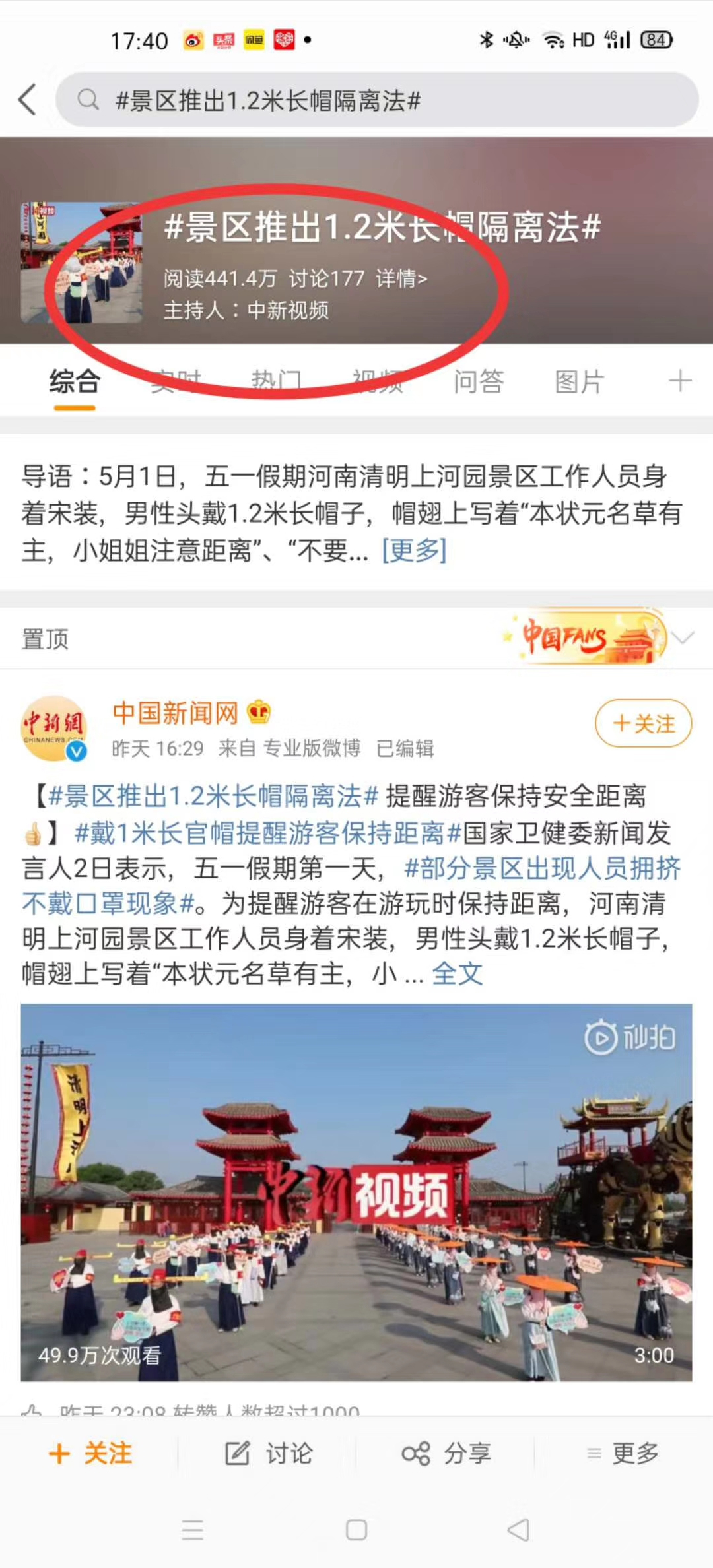
Task: Switch to the 综合 tab
Action: coord(75,382)
